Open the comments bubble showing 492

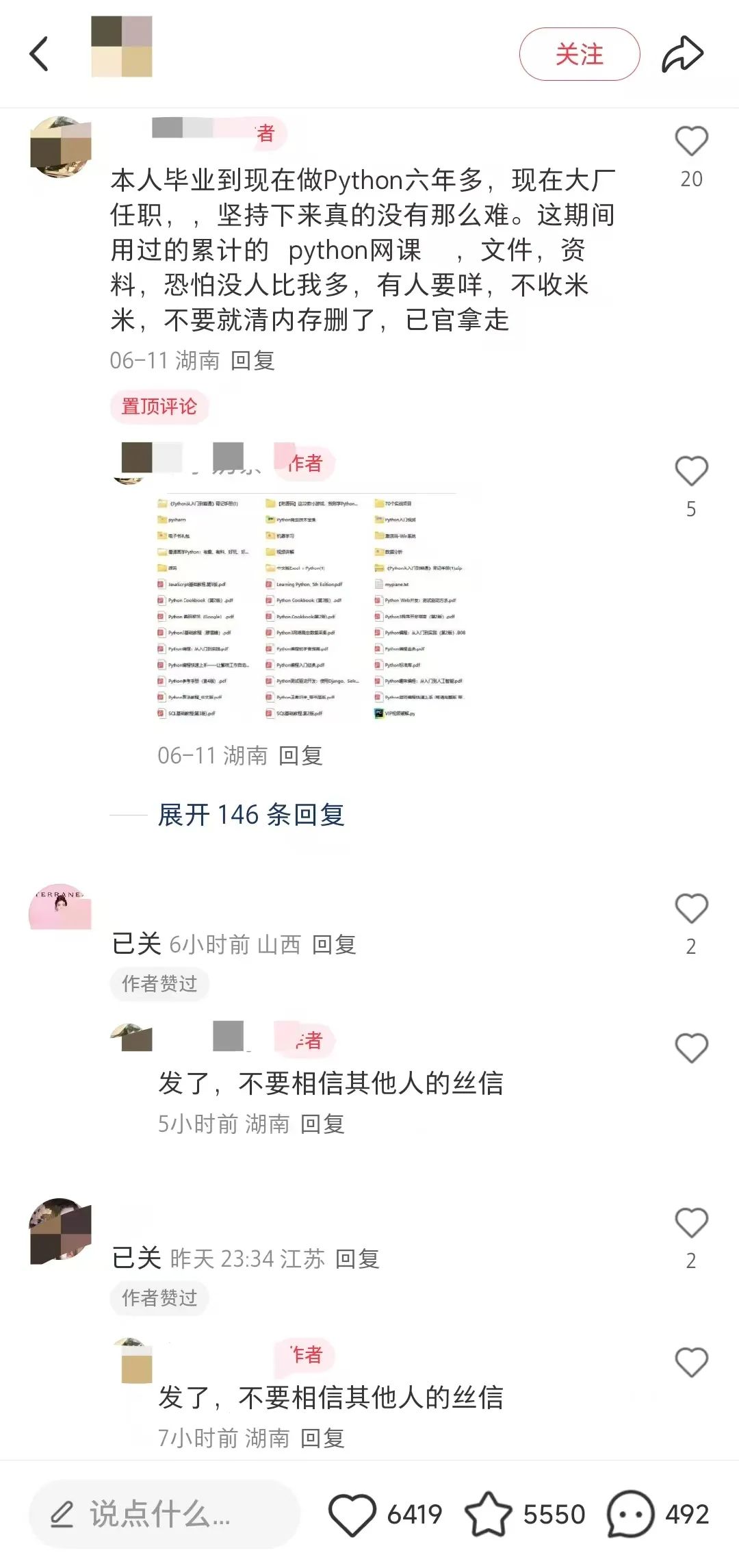630,1514
